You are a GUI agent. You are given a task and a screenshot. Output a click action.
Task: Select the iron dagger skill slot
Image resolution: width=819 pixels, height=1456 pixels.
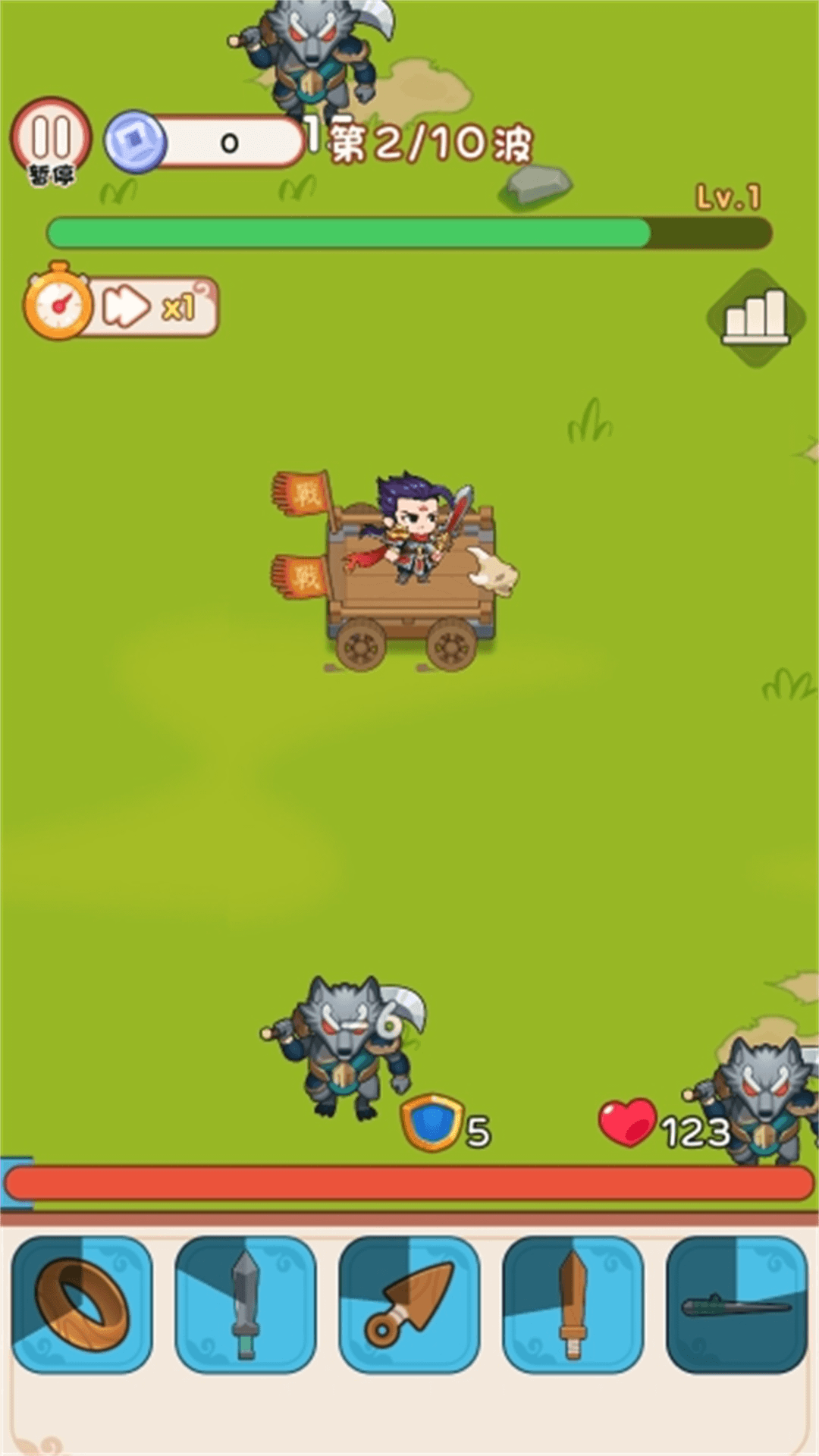point(245,1304)
